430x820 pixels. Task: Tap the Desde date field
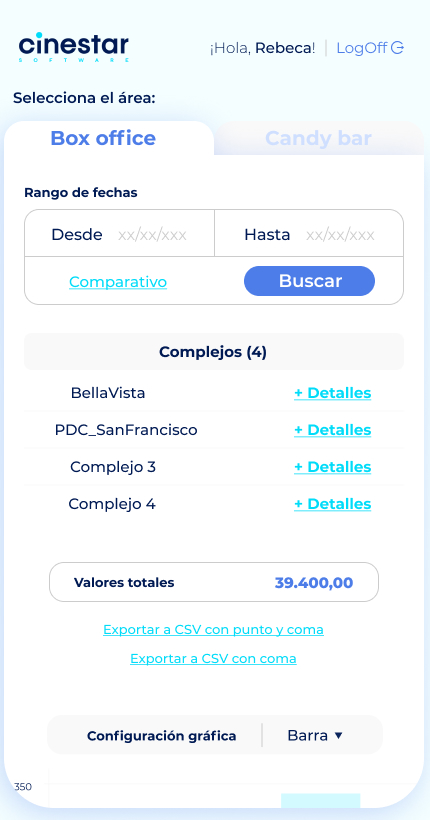click(119, 234)
